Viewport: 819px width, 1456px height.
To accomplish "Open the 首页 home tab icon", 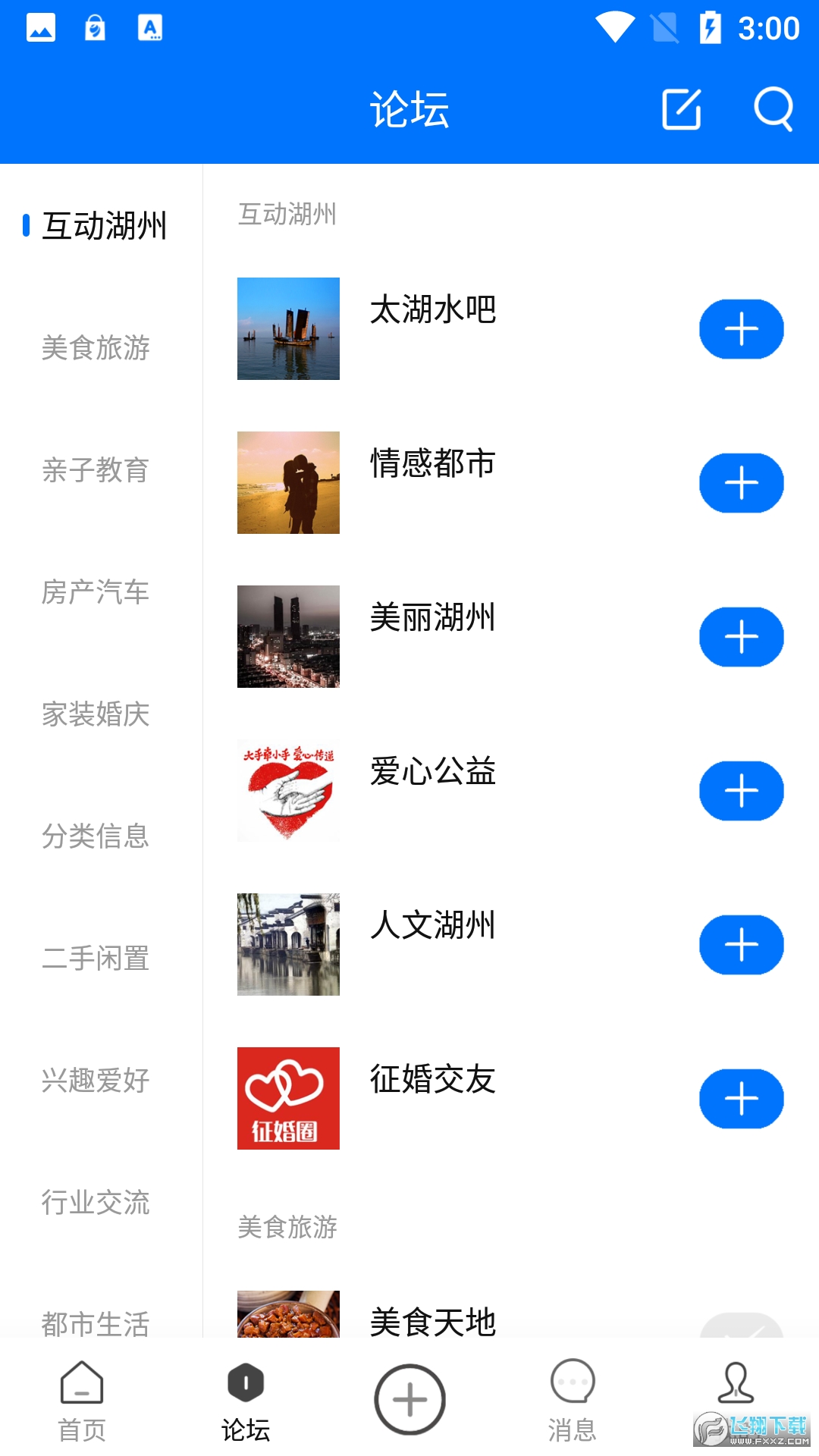I will (x=81, y=1398).
